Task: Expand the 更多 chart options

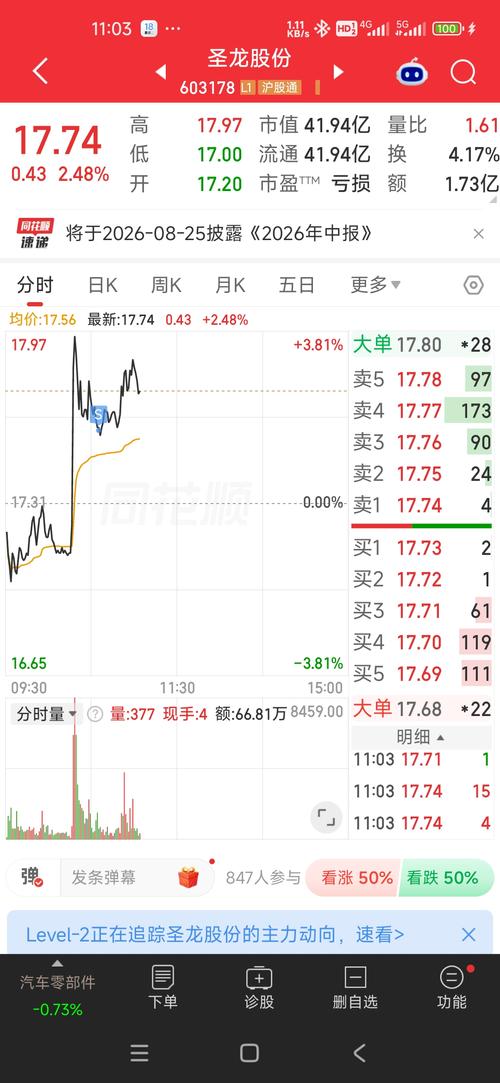Action: pyautogui.click(x=375, y=285)
